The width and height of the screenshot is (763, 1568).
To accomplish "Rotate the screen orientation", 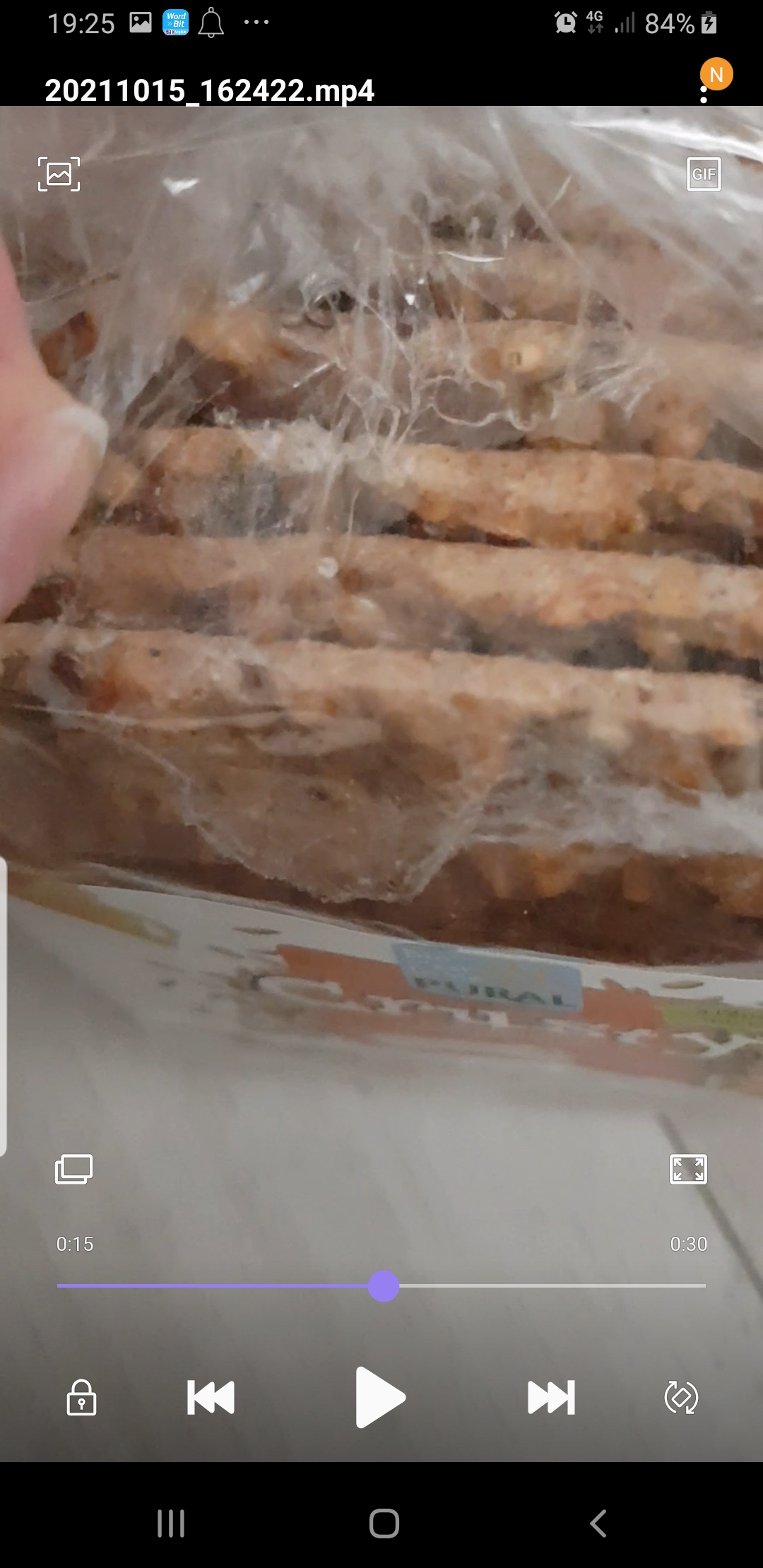I will pos(681,1397).
